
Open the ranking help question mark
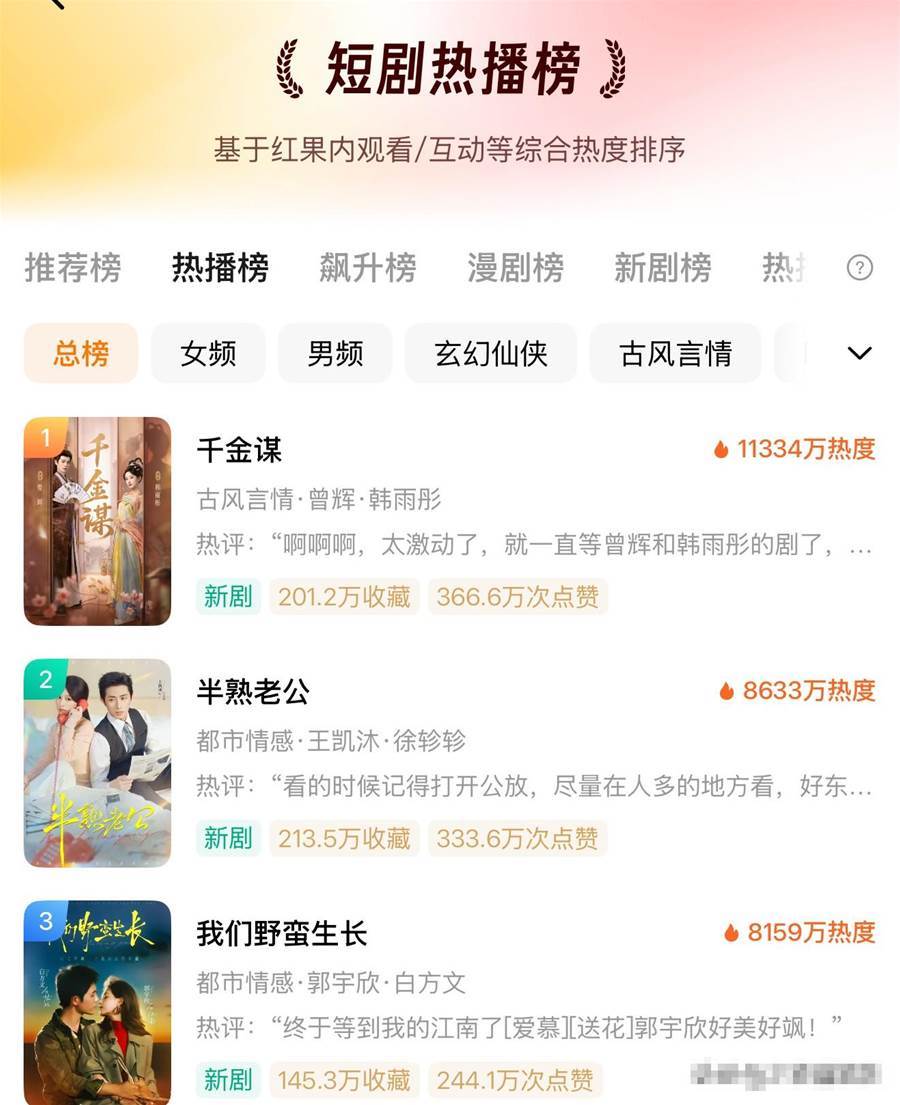[859, 268]
